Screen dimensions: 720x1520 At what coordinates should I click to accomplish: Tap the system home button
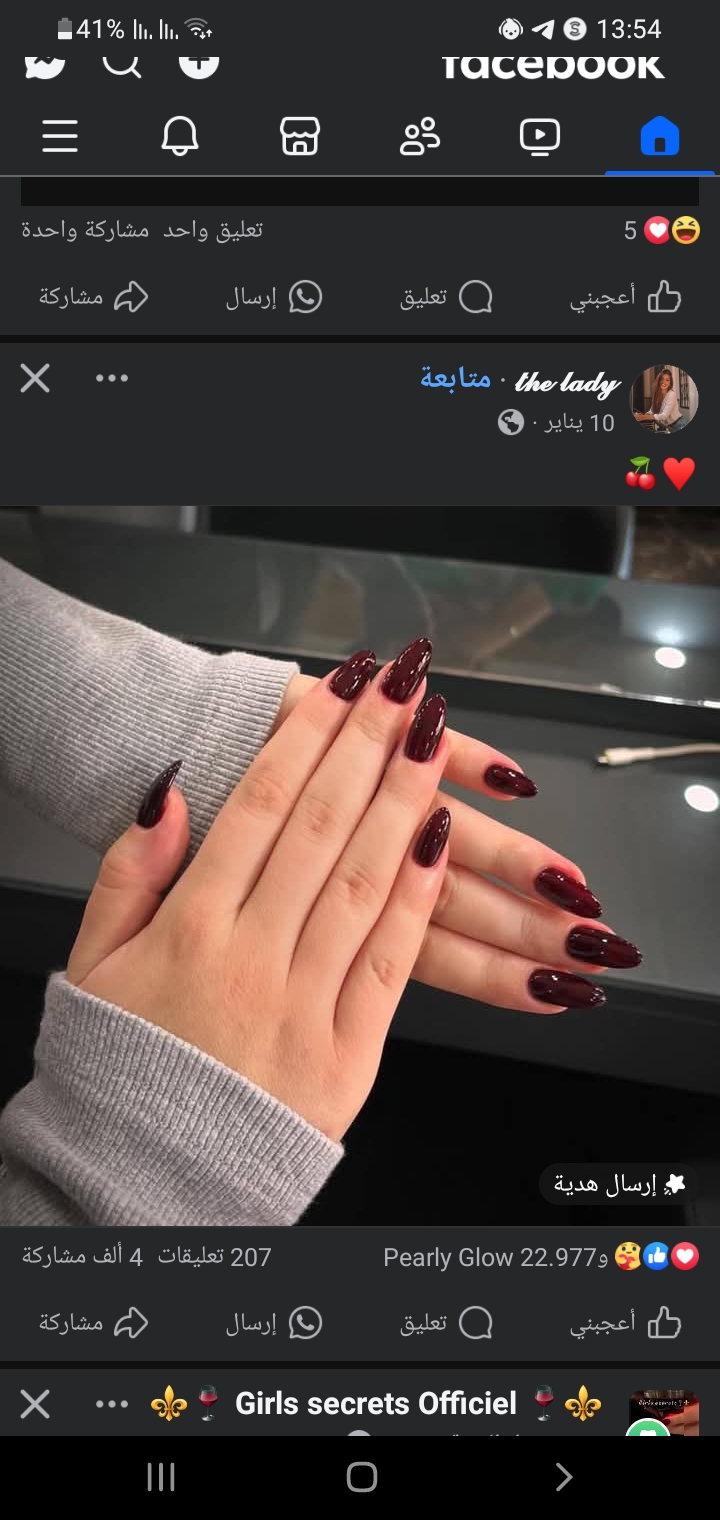tap(361, 1477)
